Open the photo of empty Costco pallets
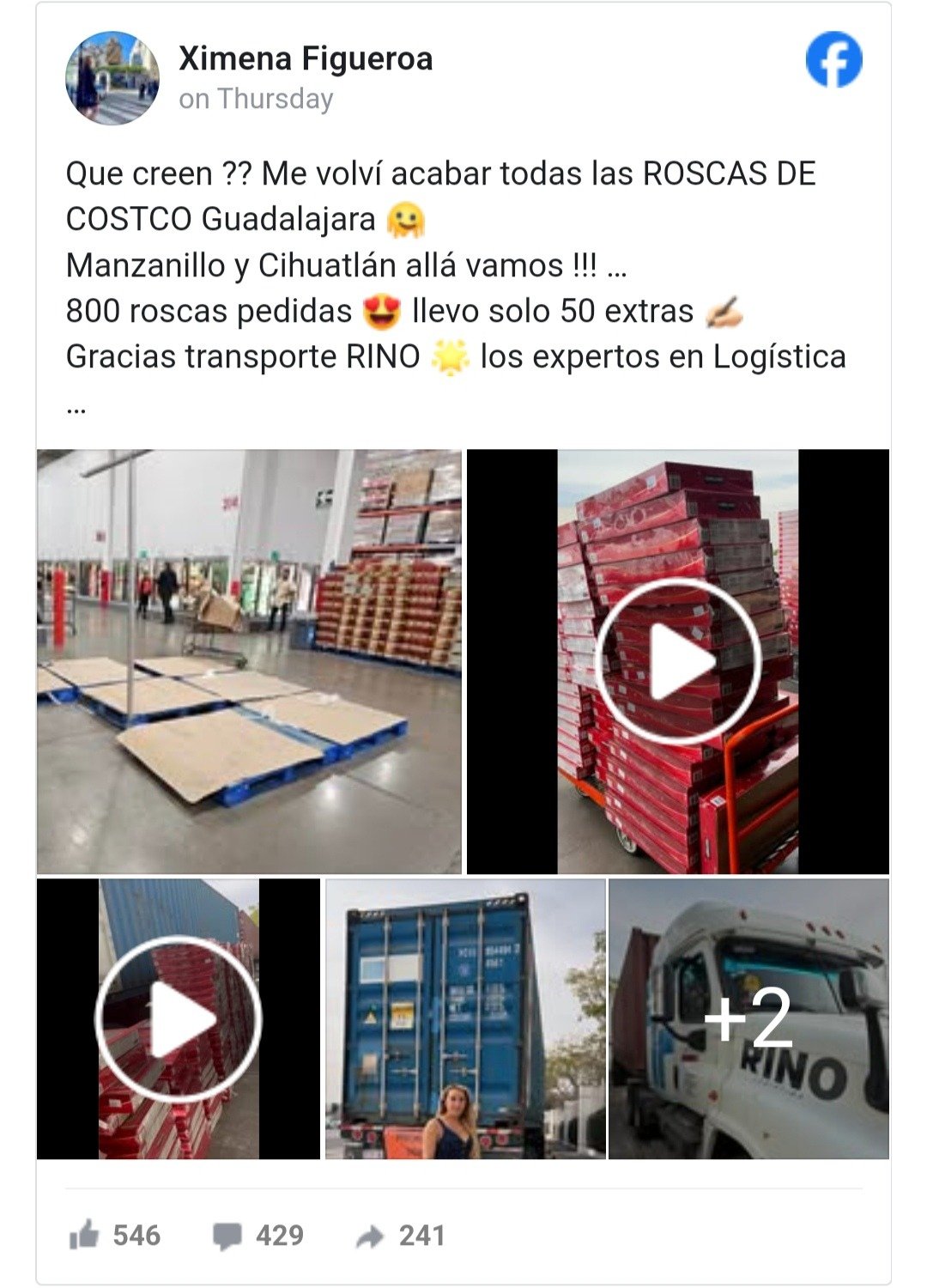 tap(249, 661)
